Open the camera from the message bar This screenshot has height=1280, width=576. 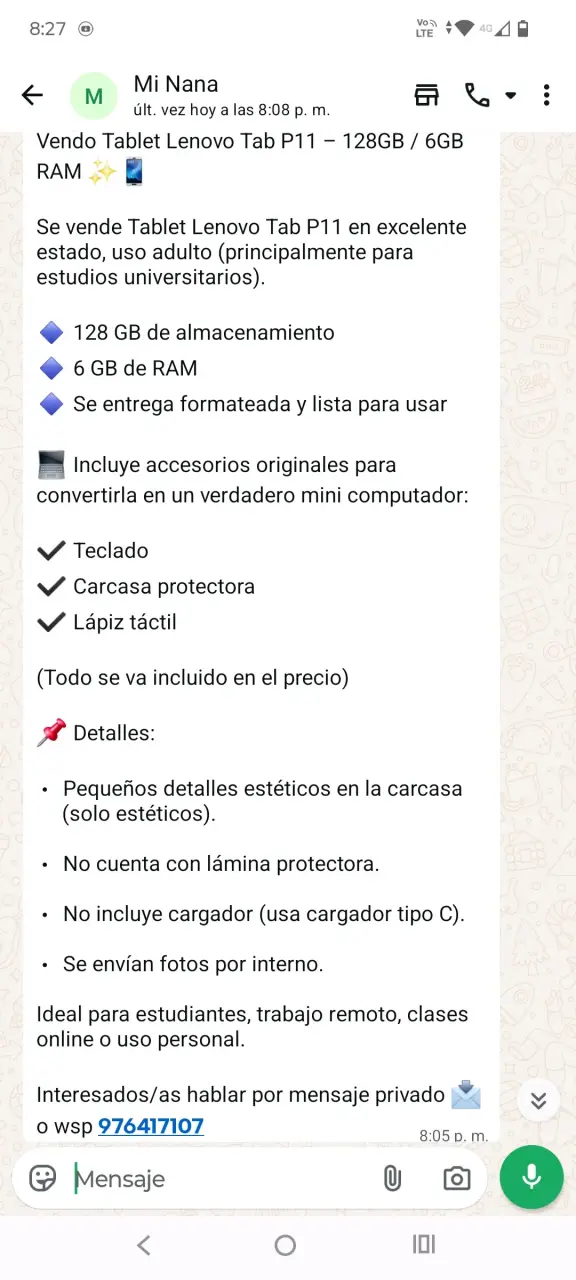click(457, 1179)
